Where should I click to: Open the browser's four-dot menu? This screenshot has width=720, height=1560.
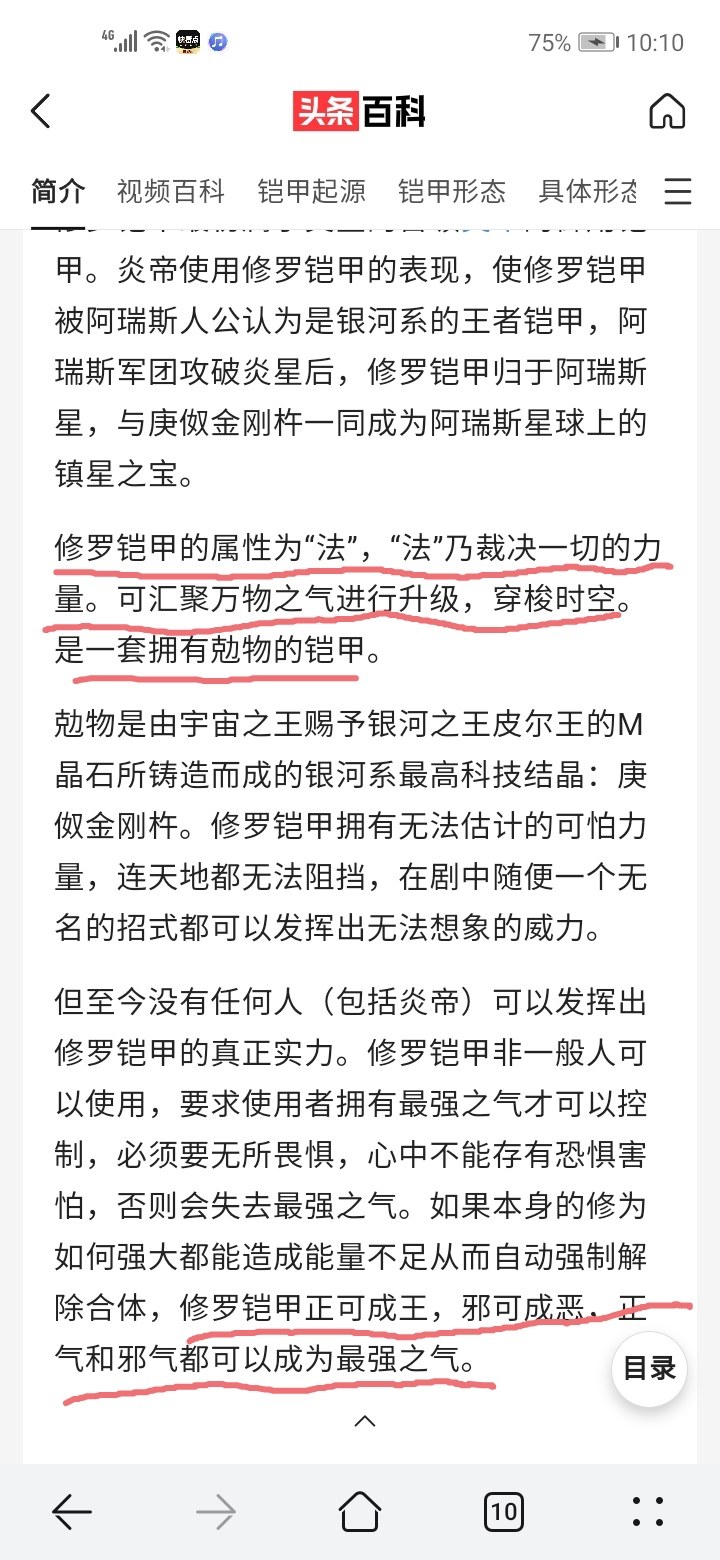click(648, 1511)
